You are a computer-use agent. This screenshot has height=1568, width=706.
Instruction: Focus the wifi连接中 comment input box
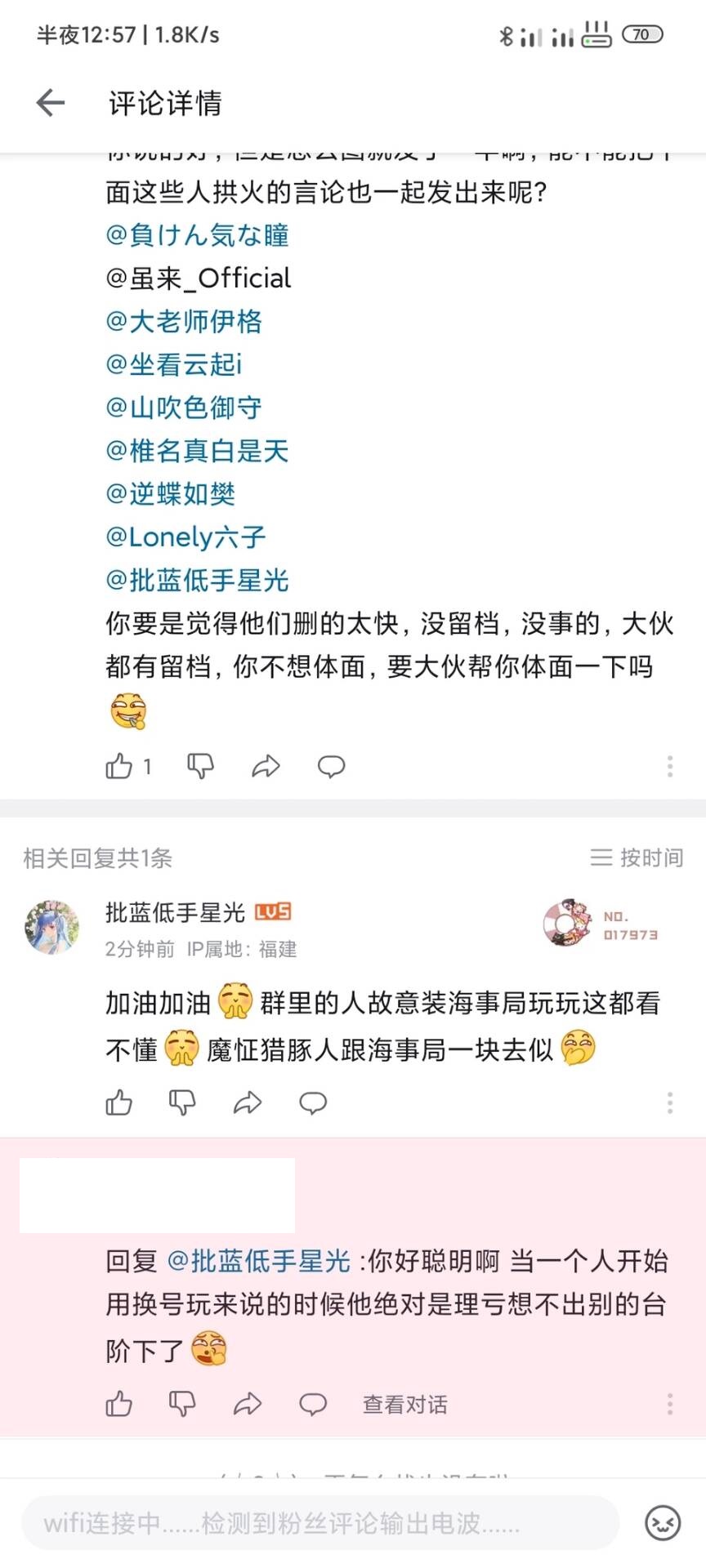320,1523
